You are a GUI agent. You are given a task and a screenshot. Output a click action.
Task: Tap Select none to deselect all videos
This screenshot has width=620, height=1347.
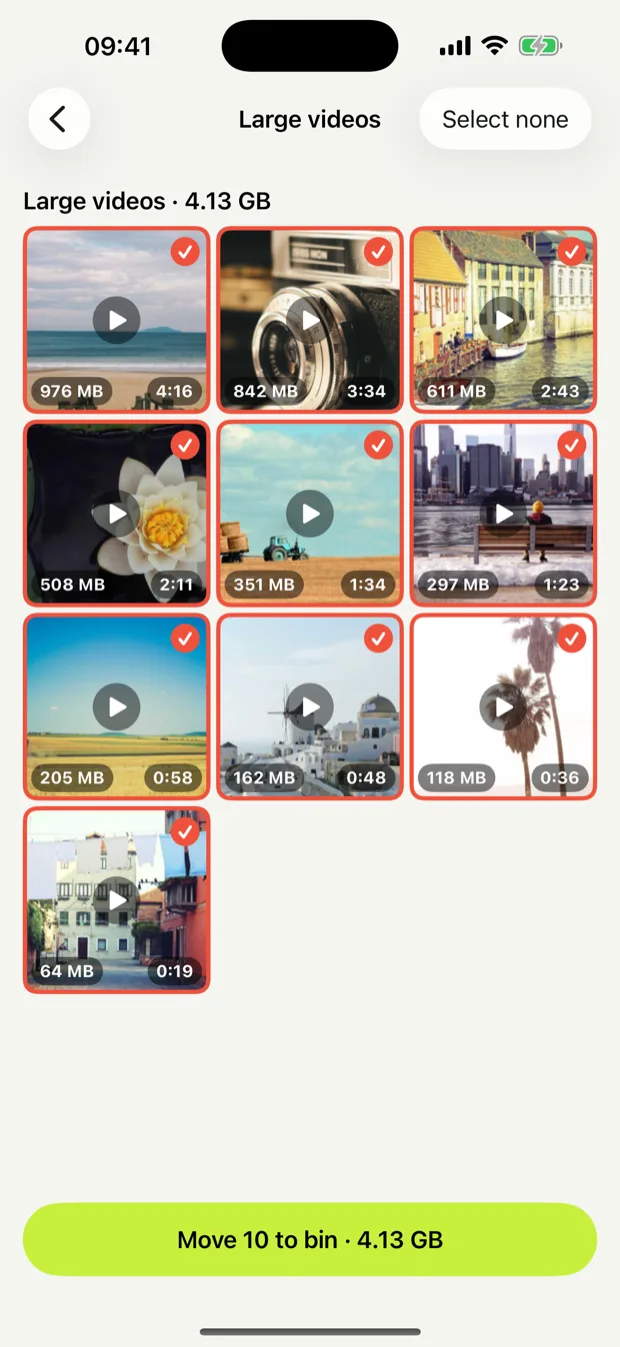click(505, 119)
